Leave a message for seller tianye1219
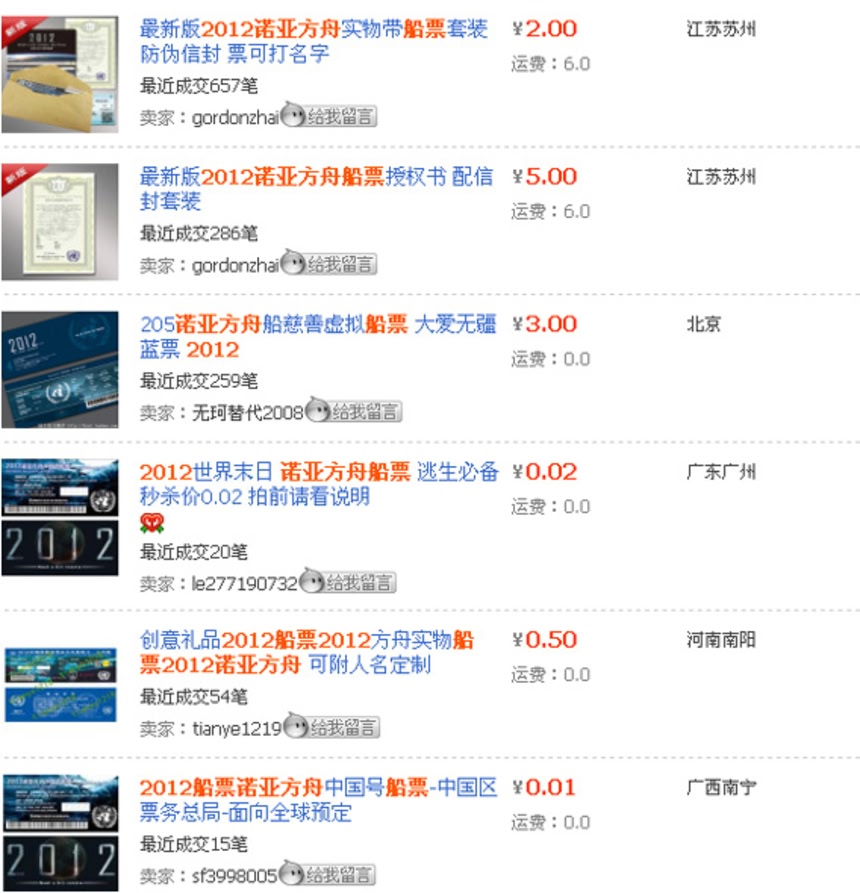 coord(331,726)
